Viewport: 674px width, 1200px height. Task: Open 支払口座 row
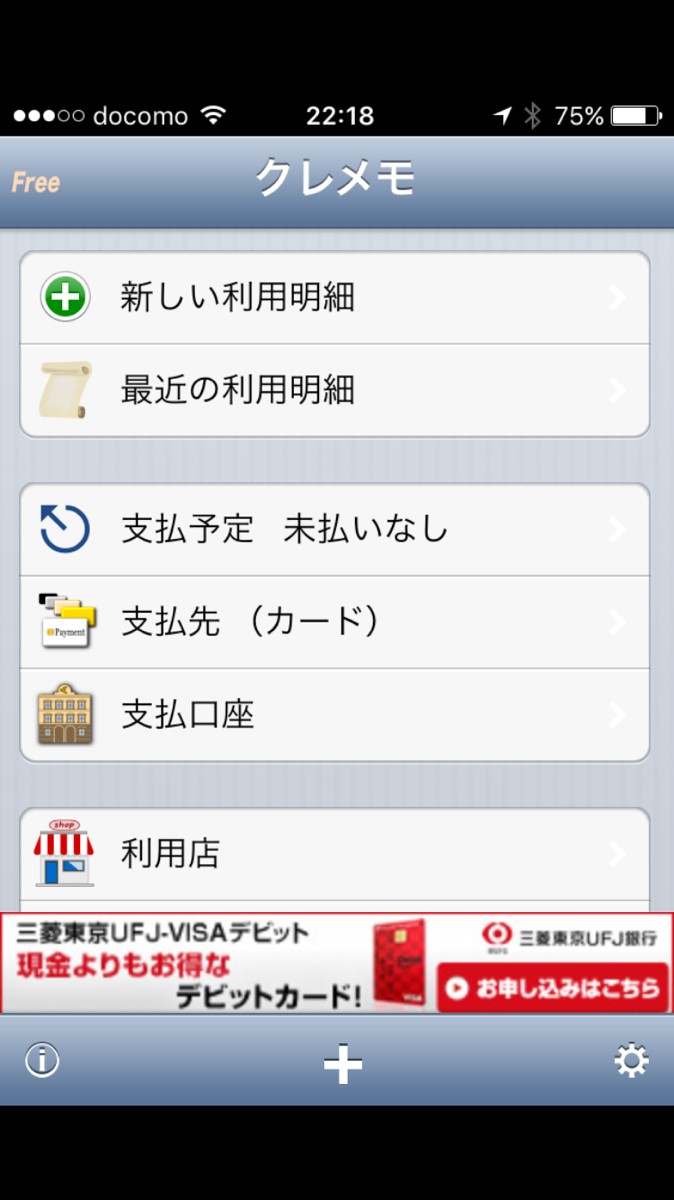pyautogui.click(x=335, y=715)
